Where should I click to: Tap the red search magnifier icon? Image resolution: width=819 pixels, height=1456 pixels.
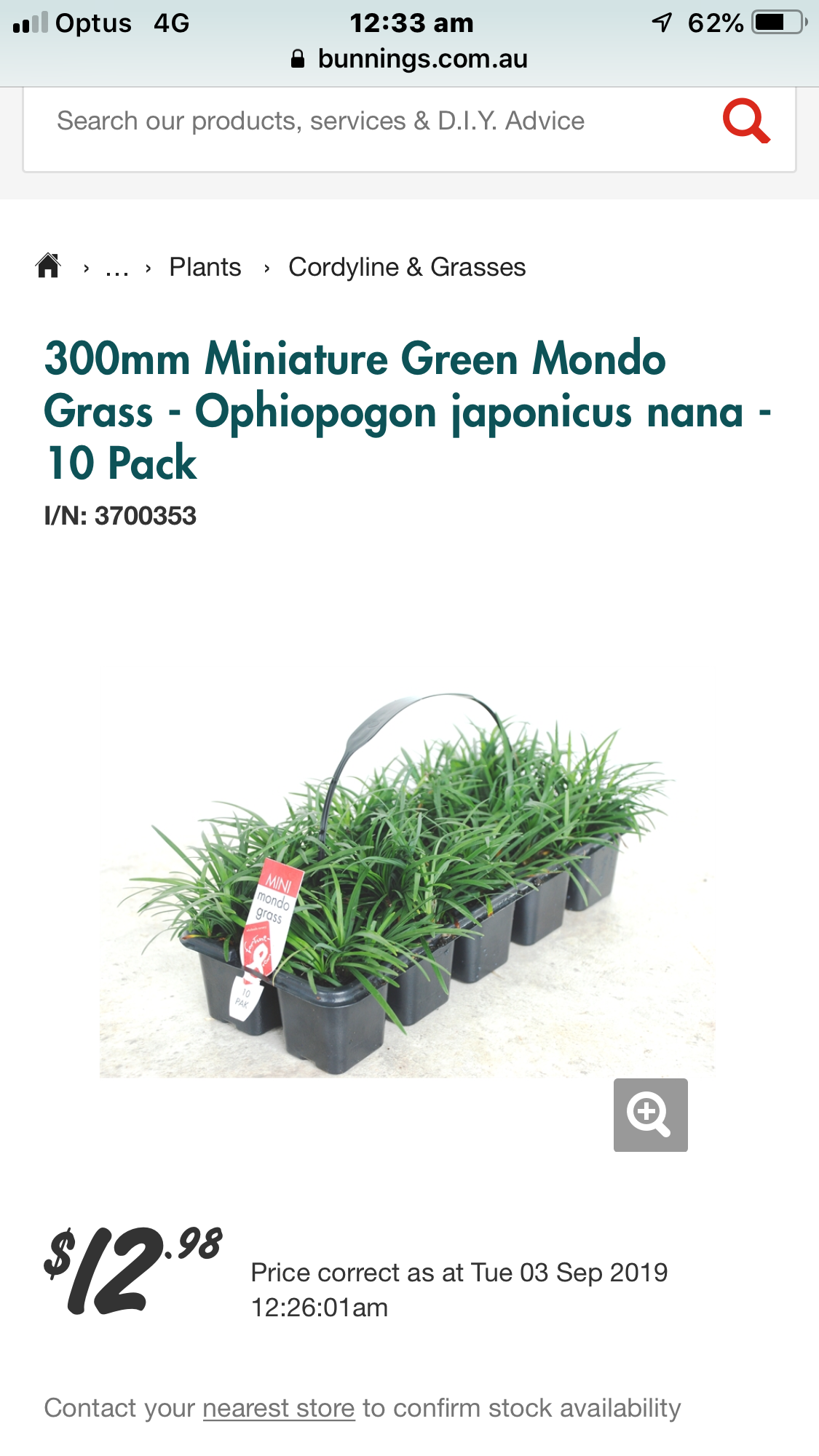745,122
